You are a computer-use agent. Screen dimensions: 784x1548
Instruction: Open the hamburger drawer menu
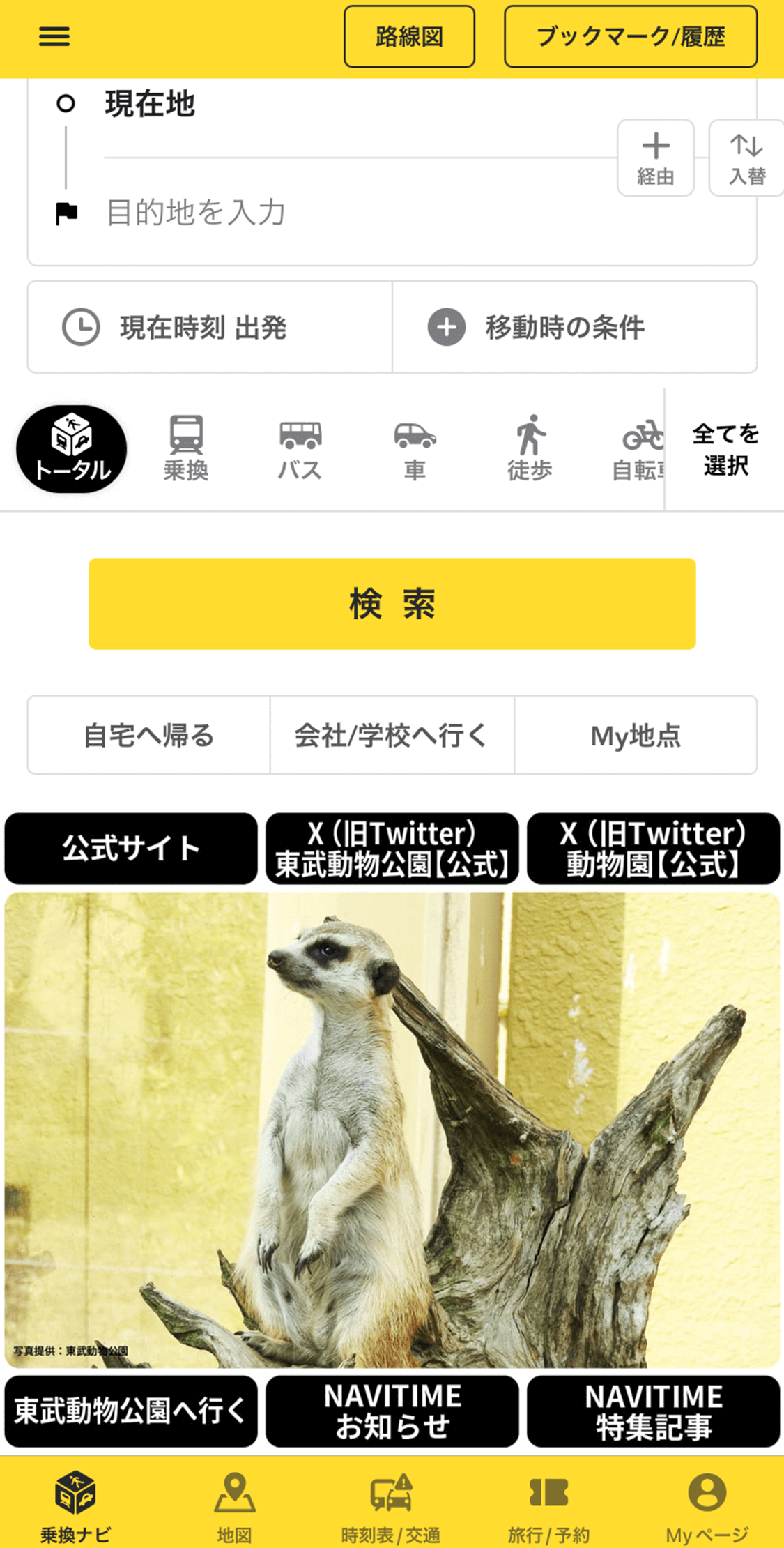(x=54, y=36)
